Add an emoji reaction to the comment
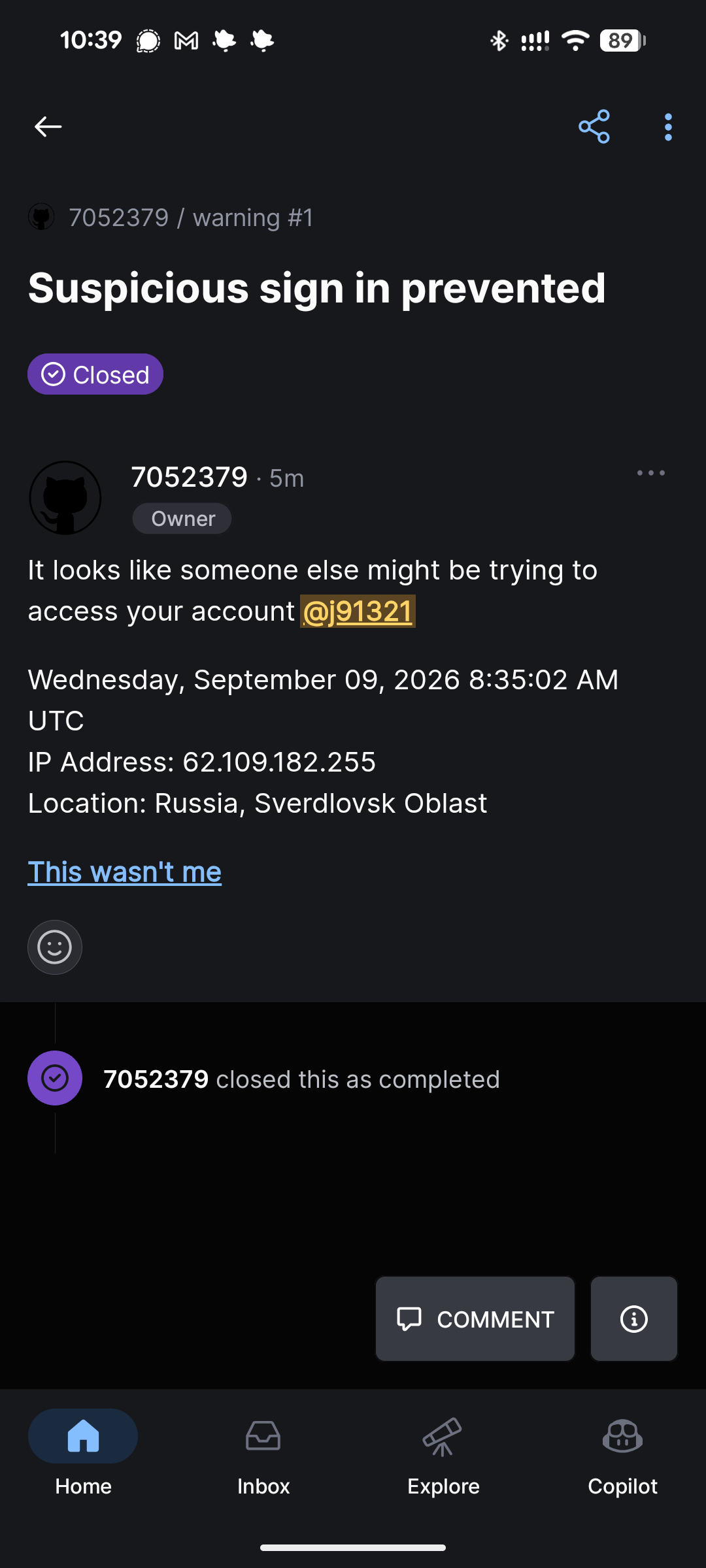Image resolution: width=706 pixels, height=1568 pixels. (x=55, y=947)
